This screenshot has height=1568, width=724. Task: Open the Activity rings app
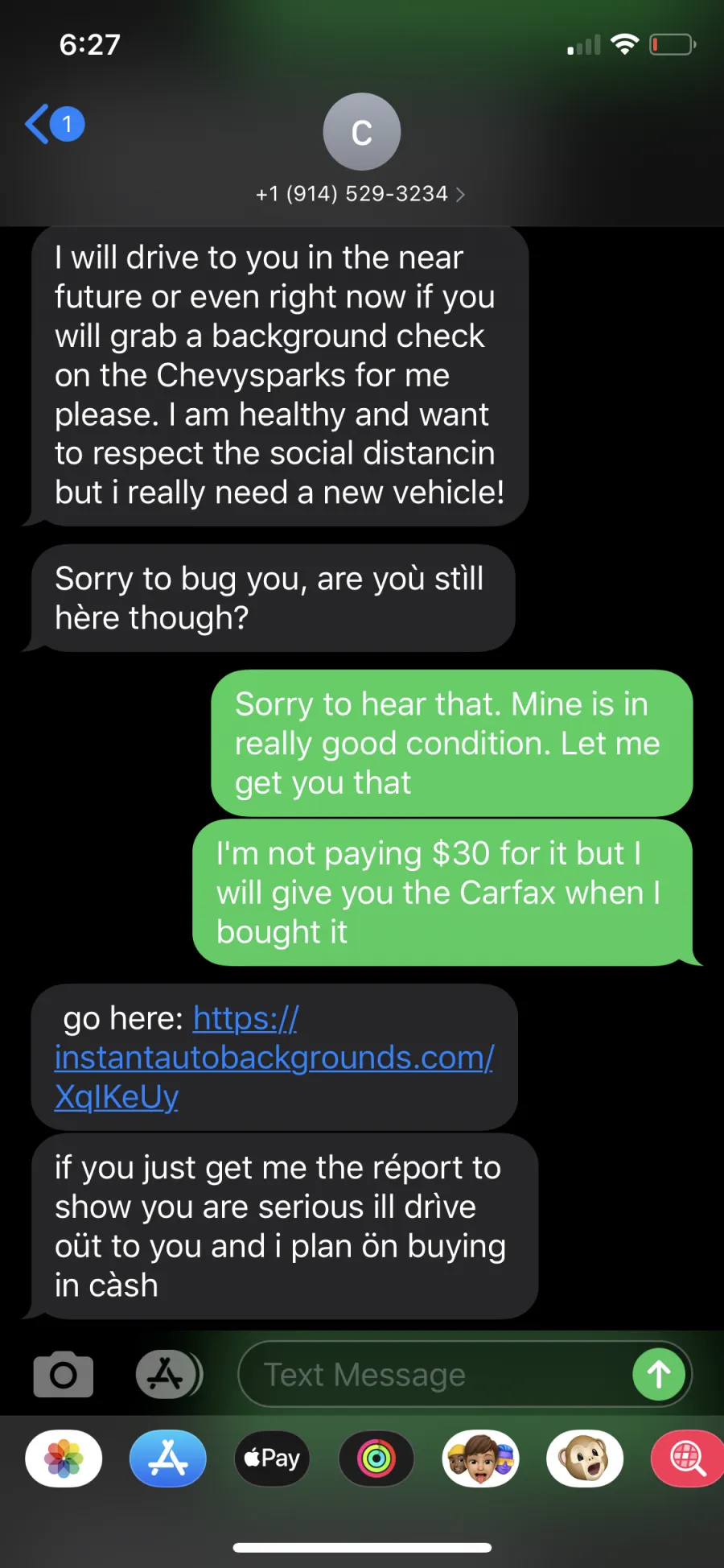376,1459
